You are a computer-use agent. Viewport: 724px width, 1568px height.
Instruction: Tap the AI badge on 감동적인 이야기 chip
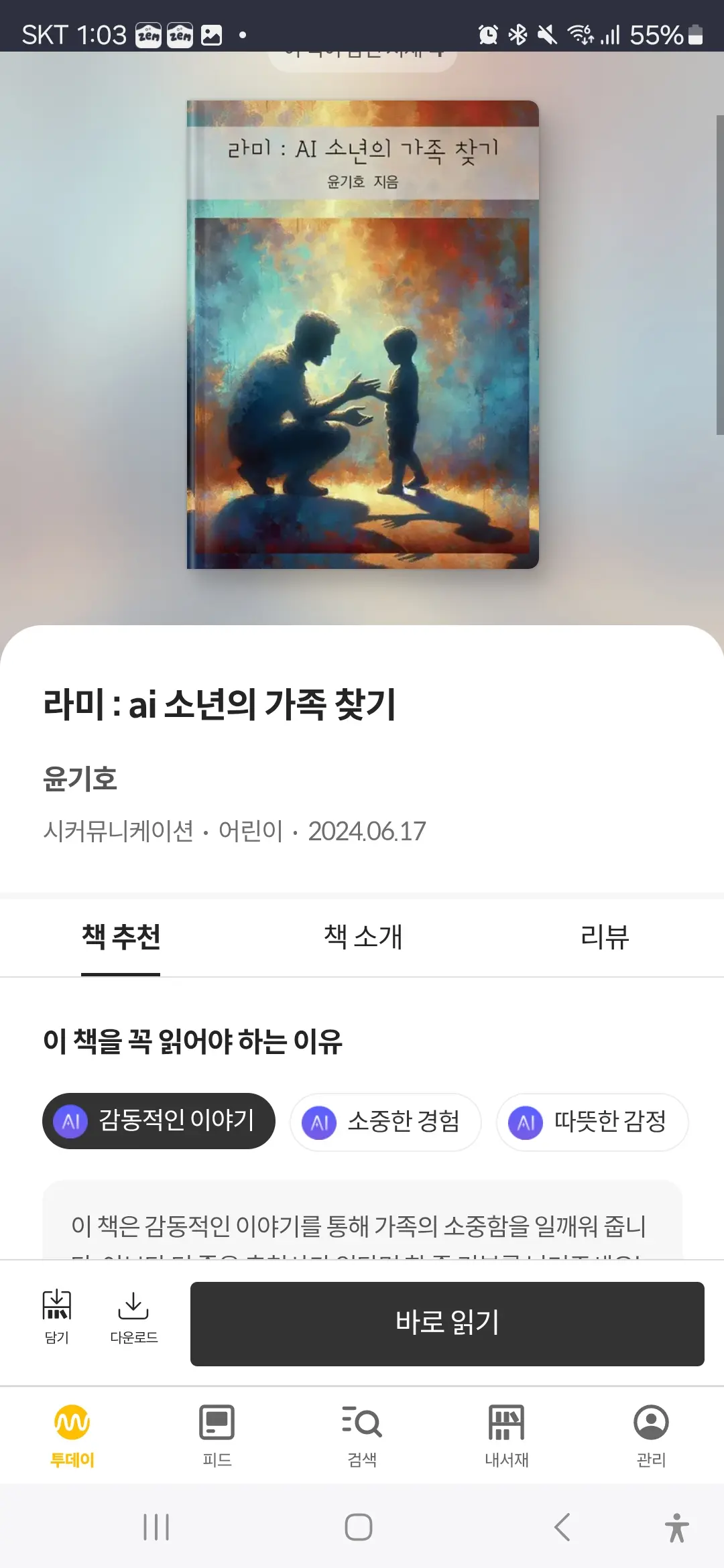(x=69, y=1121)
